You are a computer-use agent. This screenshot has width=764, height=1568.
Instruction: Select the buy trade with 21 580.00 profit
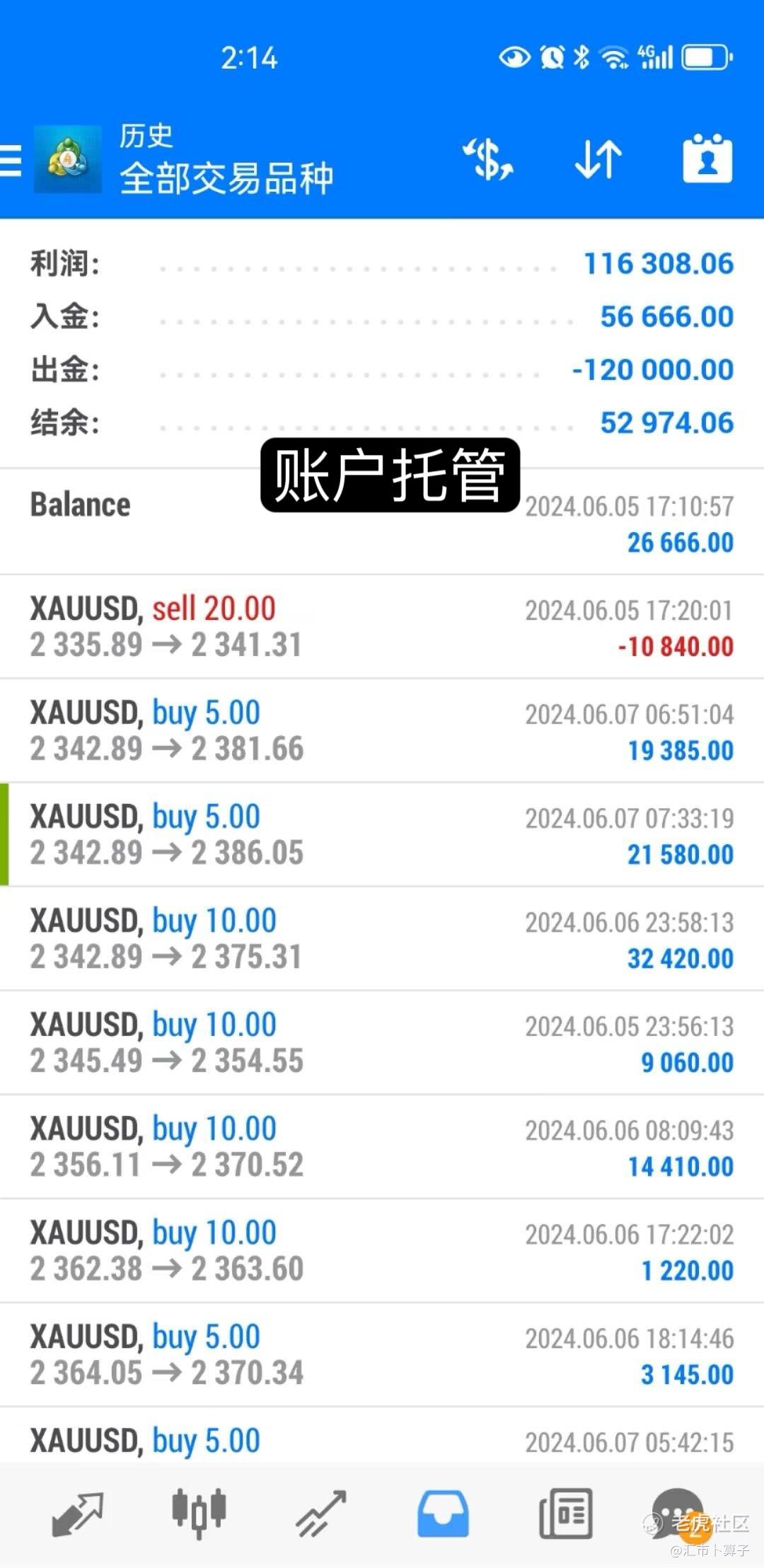pyautogui.click(x=382, y=835)
